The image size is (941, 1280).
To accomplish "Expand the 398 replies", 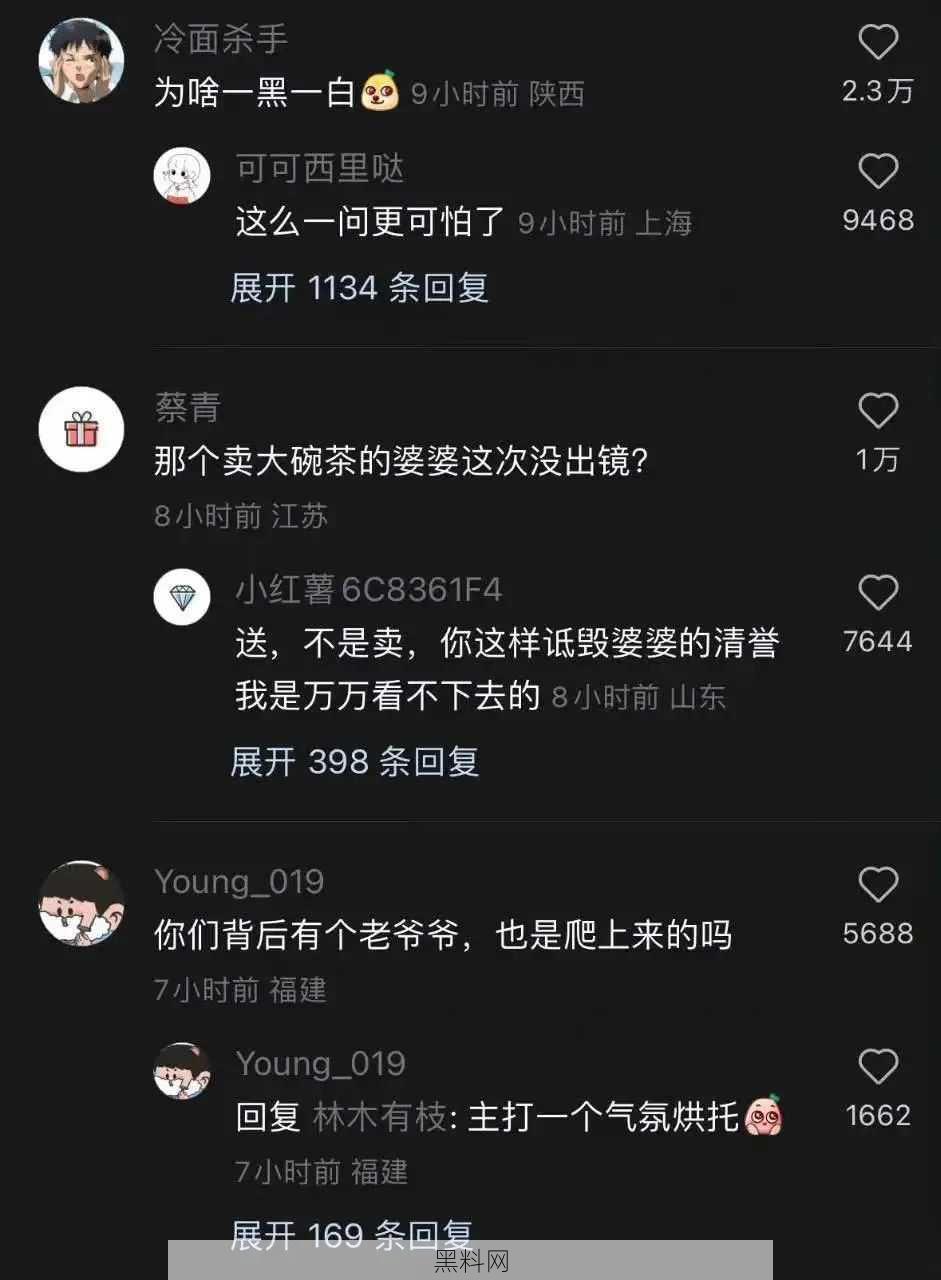I will 354,762.
